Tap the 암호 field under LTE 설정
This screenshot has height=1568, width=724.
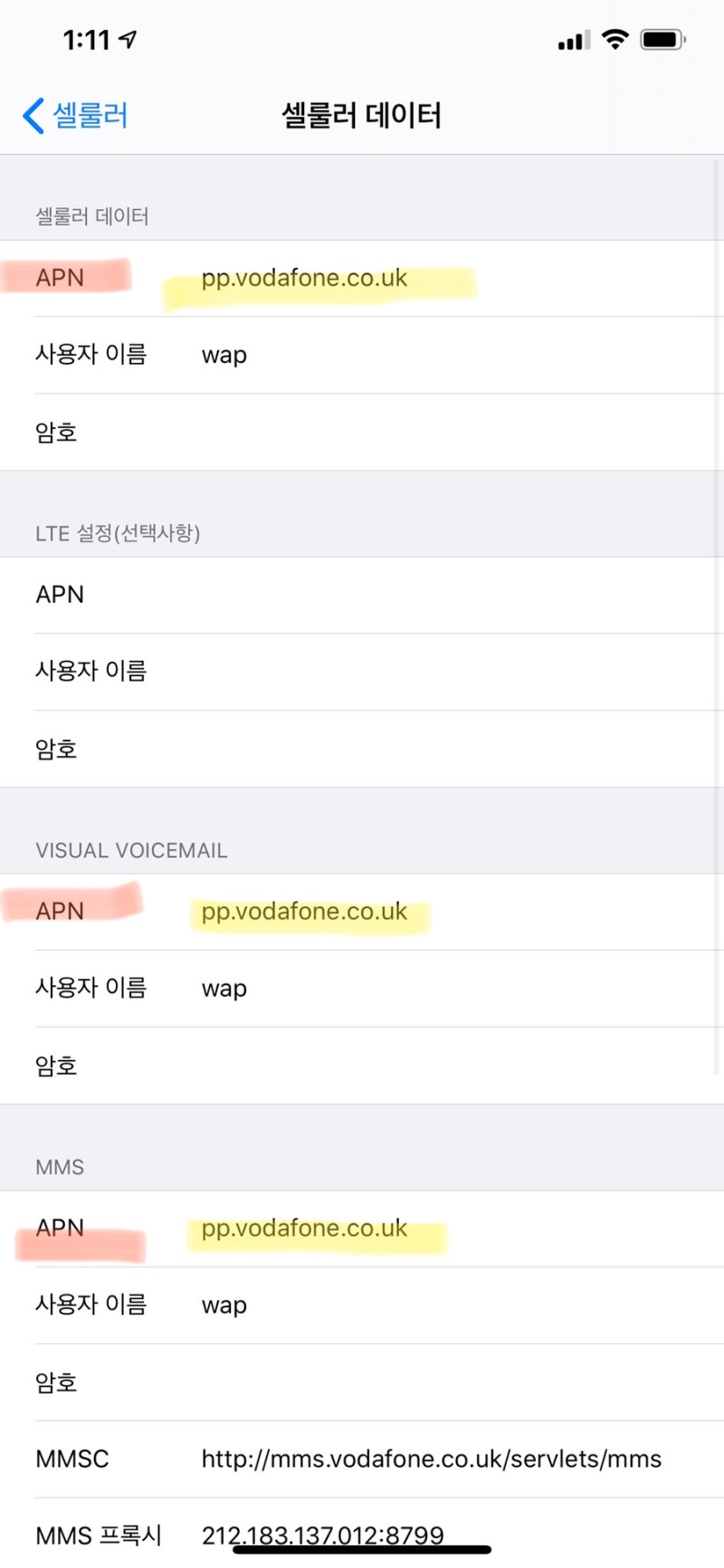tap(362, 749)
